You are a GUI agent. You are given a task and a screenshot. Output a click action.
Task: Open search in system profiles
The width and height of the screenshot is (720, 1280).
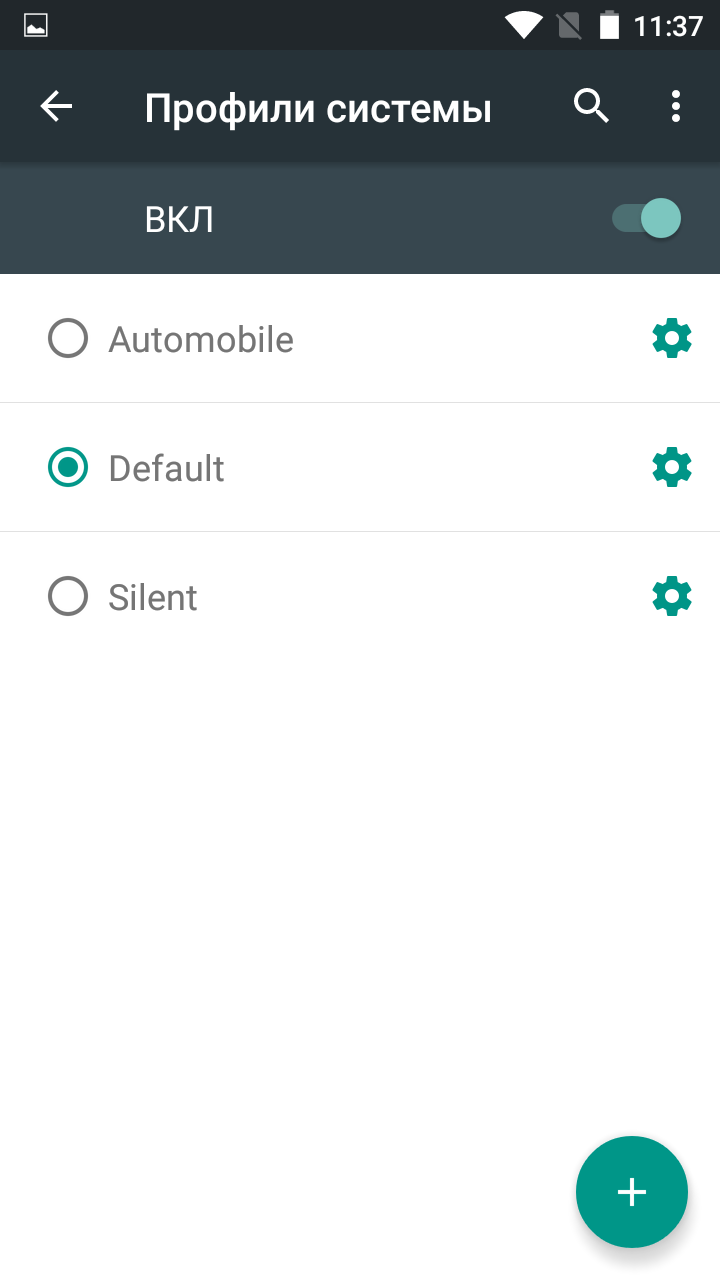591,106
